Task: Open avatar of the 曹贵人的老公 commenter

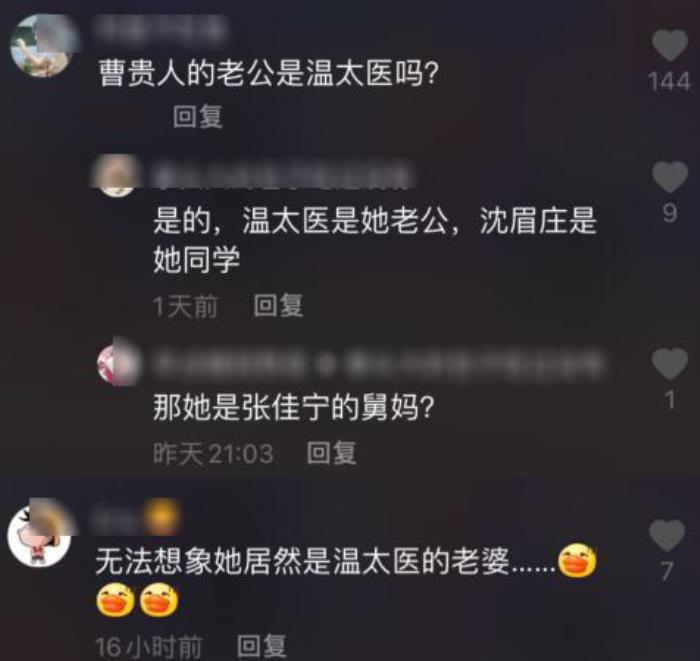Action: pos(41,47)
